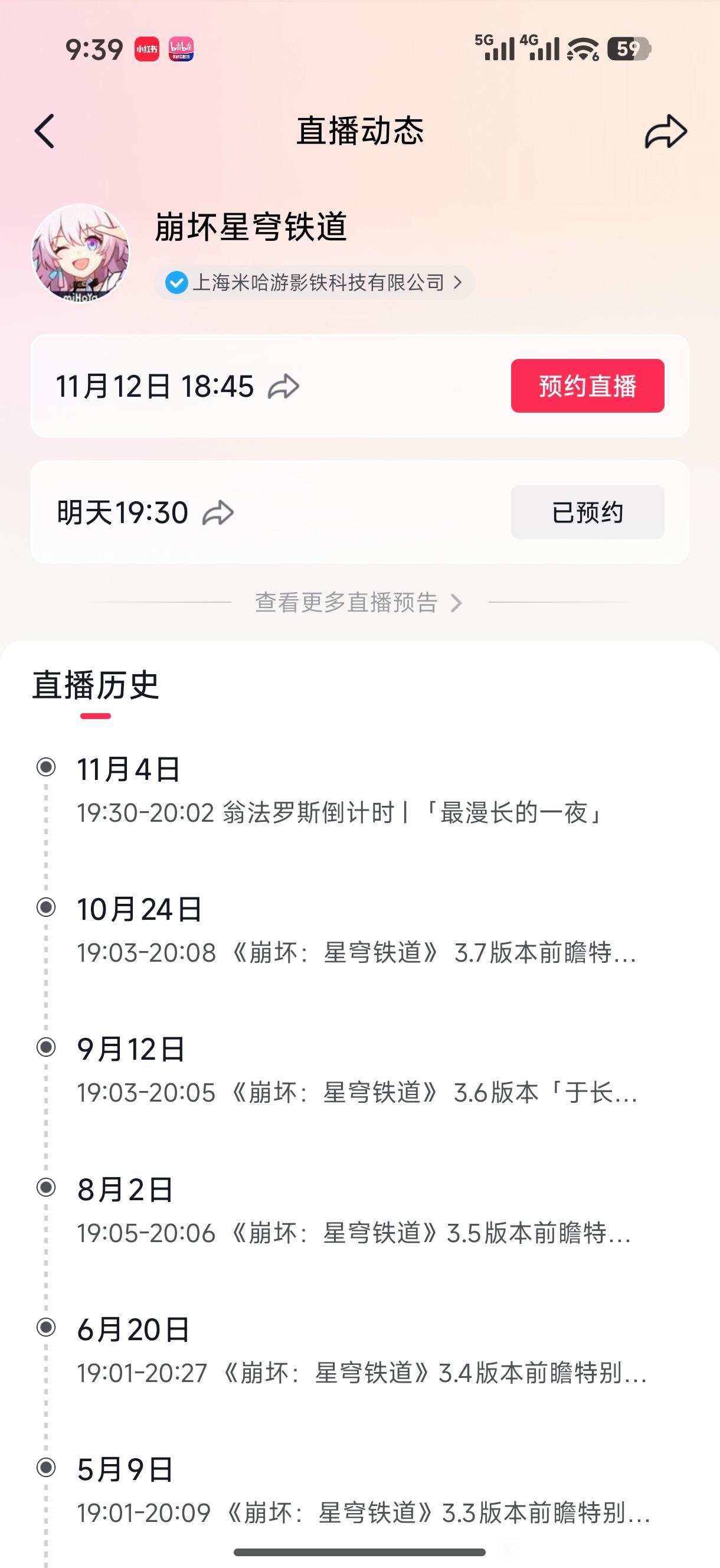Tap 已预约 for 明天19:30 livestream
This screenshot has height=1568, width=720.
587,512
